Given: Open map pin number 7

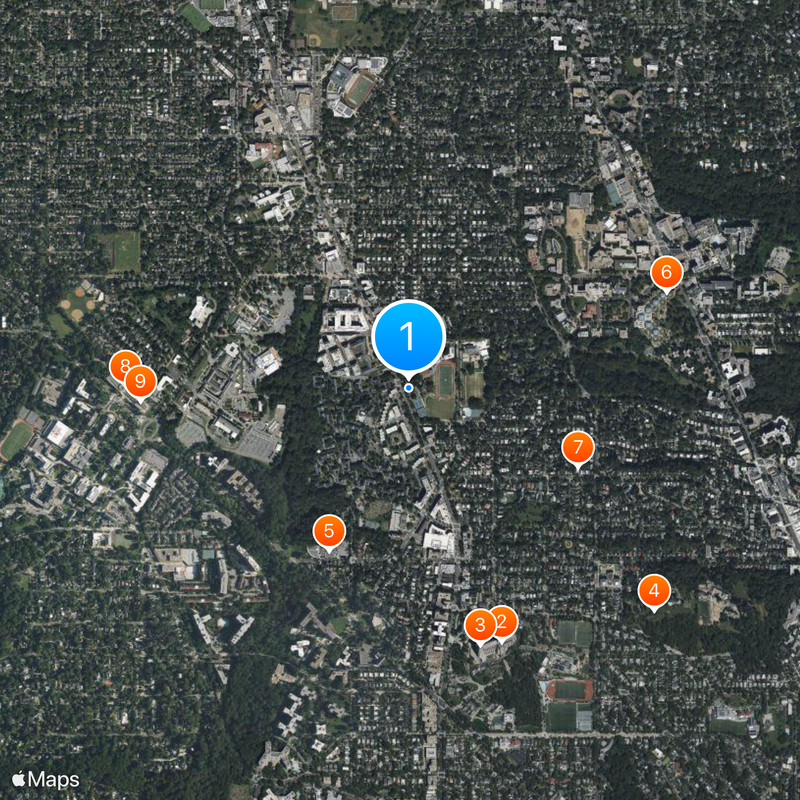Looking at the screenshot, I should coord(578,448).
